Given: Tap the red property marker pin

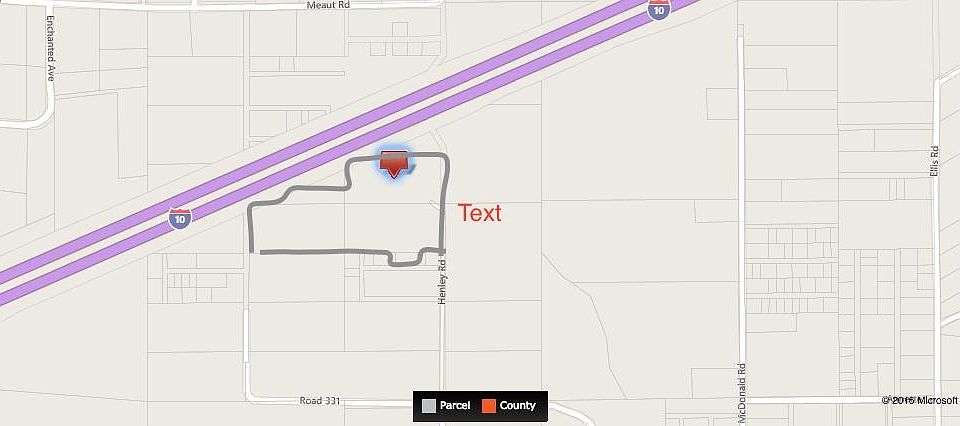Looking at the screenshot, I should pyautogui.click(x=395, y=163).
